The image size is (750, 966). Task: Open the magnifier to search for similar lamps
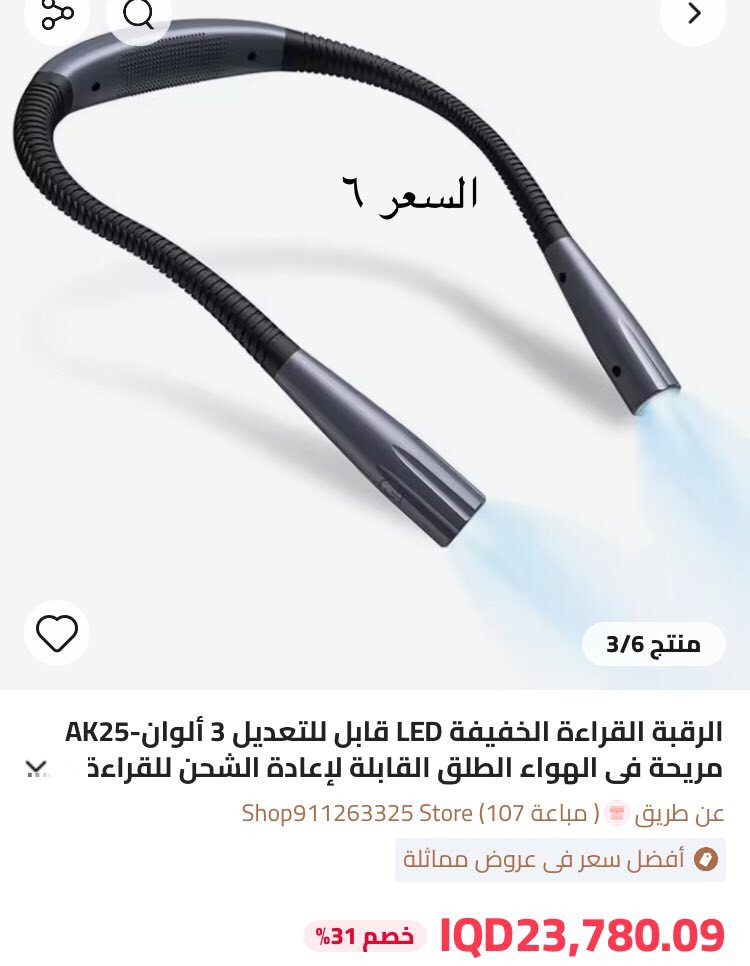point(139,15)
